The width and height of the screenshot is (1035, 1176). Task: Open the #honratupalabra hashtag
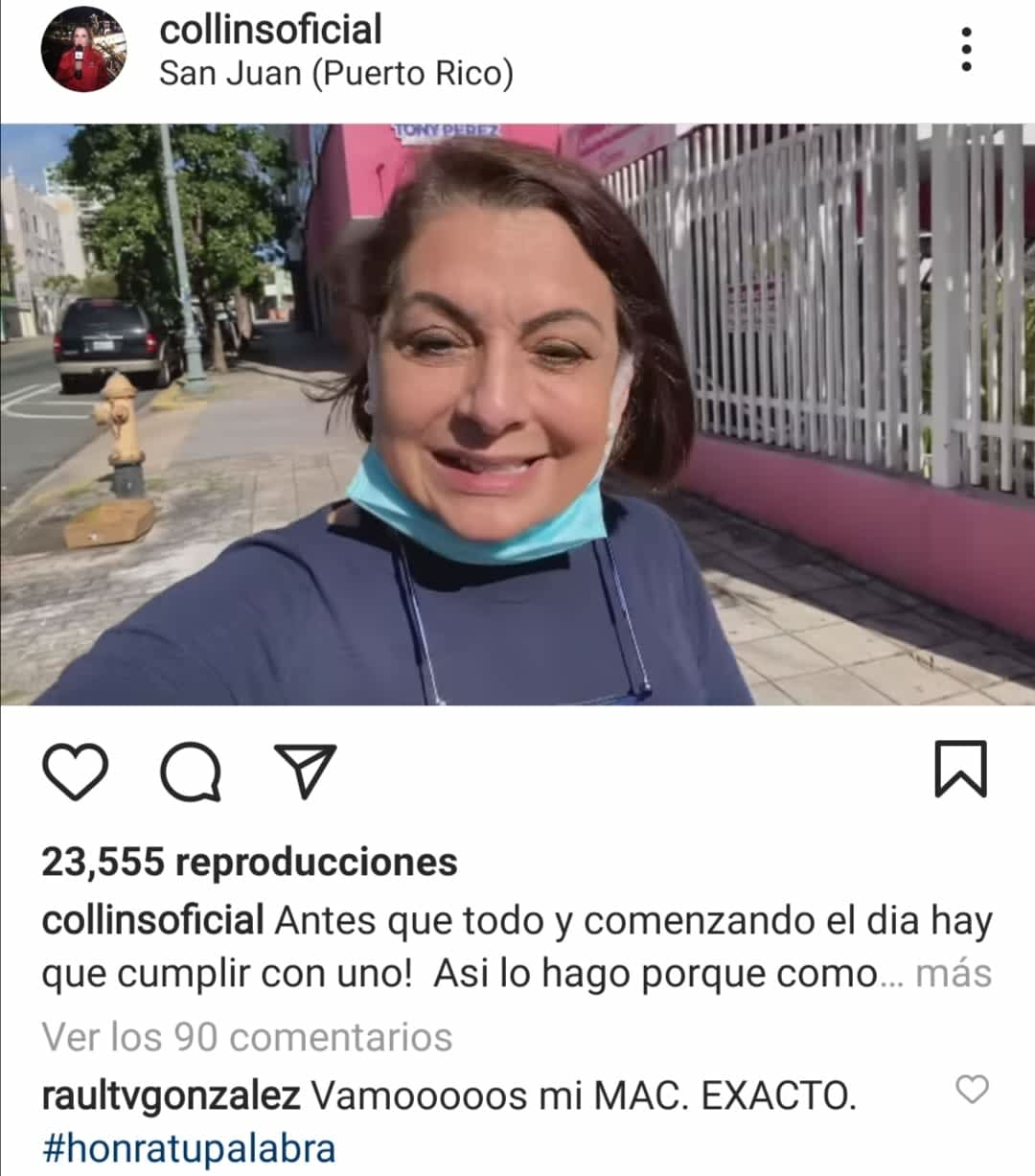pyautogui.click(x=189, y=1148)
